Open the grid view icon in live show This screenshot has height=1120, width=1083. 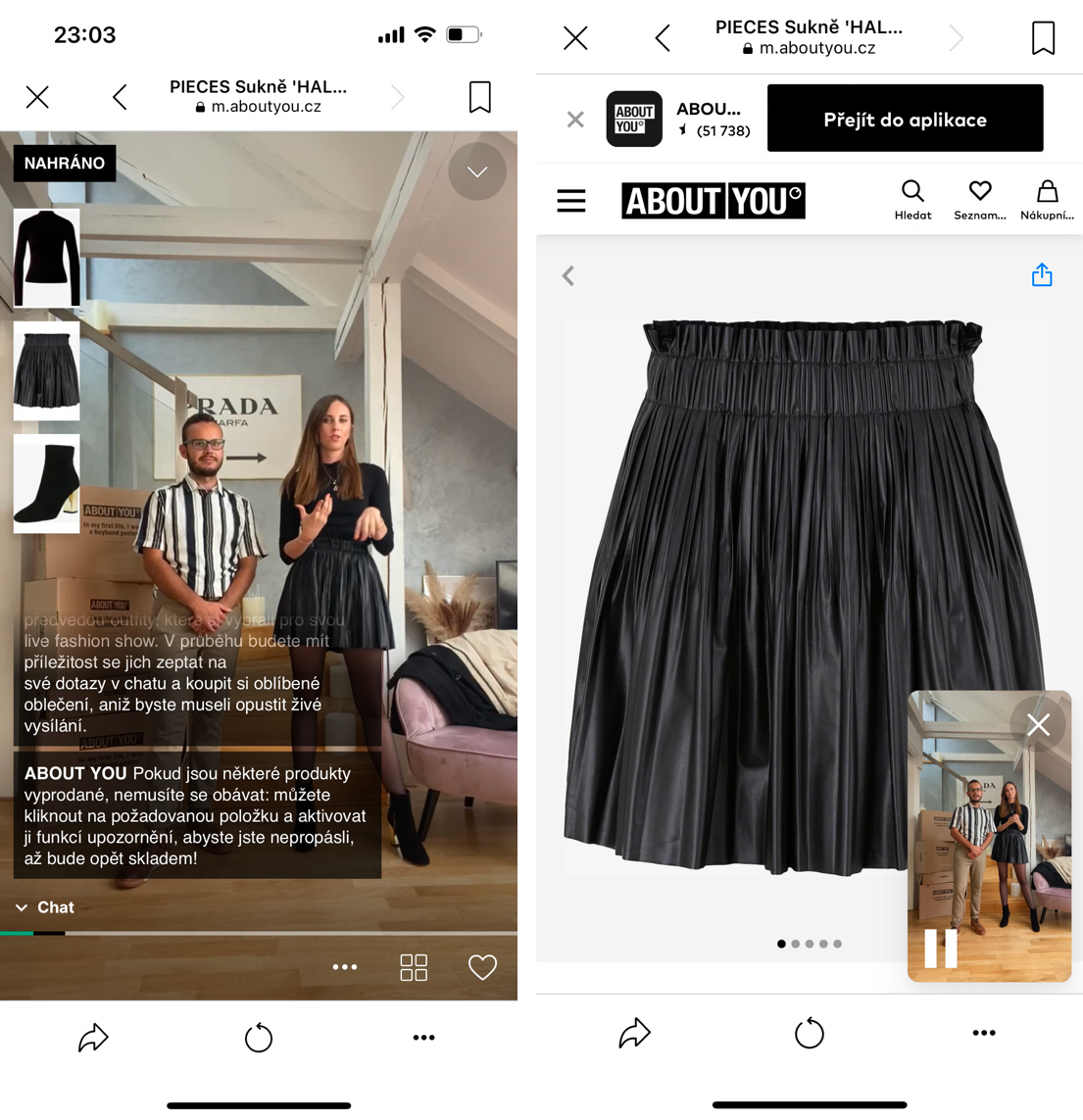tap(414, 967)
